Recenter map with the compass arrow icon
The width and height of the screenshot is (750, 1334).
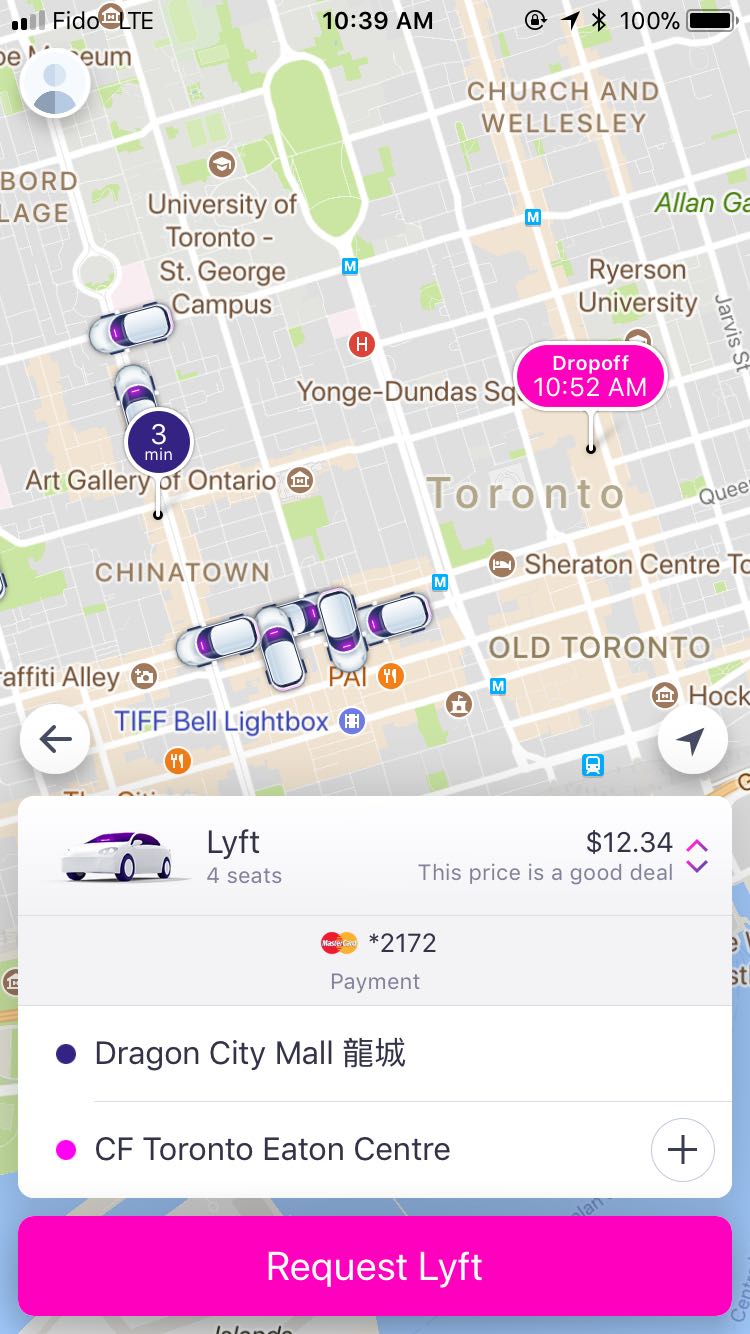[694, 738]
